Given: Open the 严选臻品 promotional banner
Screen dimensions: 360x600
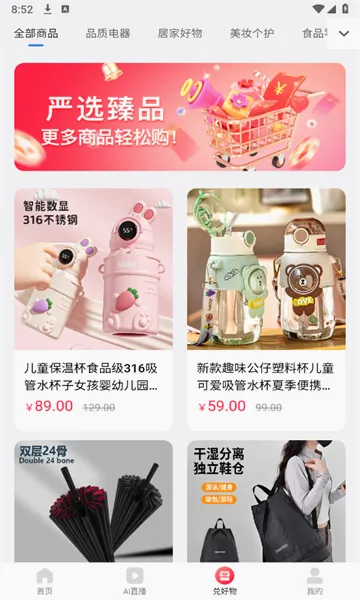Looking at the screenshot, I should (180, 117).
